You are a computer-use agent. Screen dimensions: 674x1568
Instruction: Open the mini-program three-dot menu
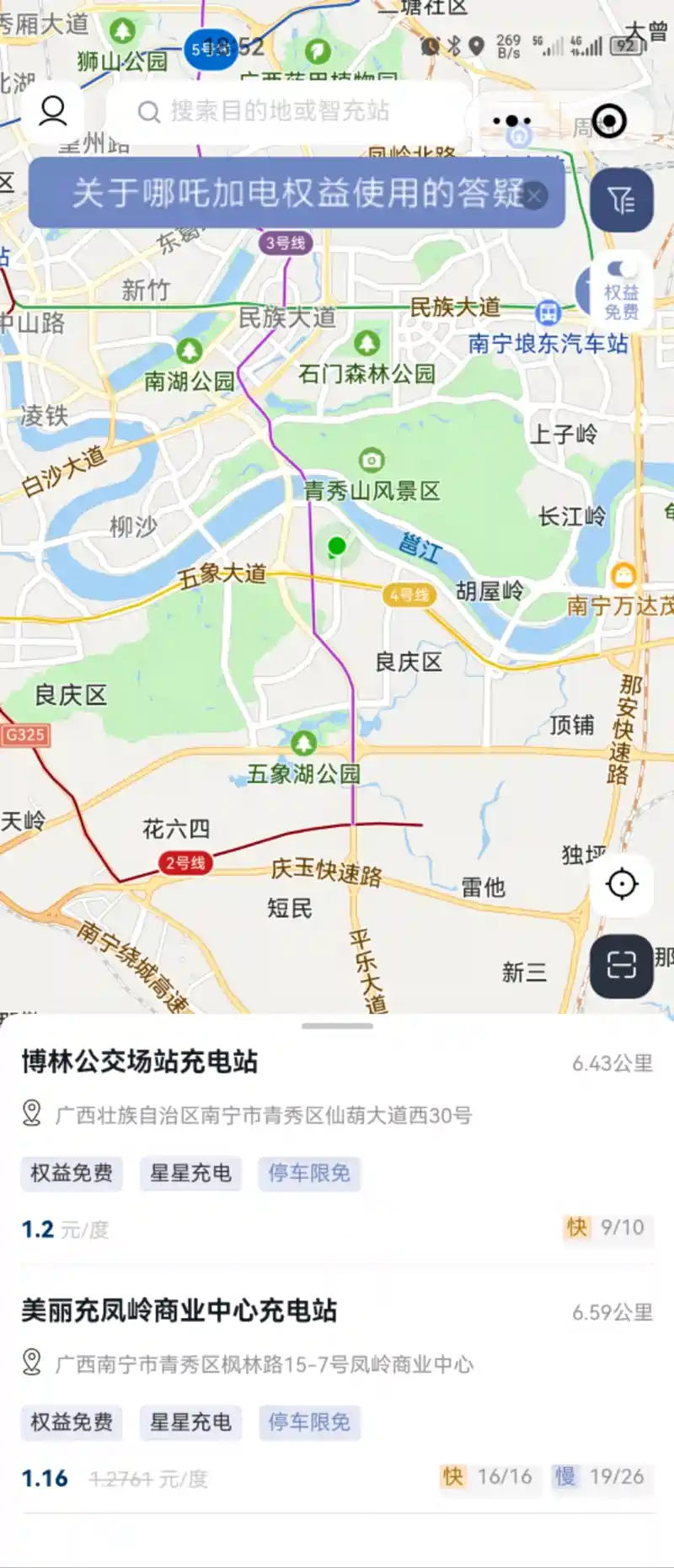pos(511,120)
